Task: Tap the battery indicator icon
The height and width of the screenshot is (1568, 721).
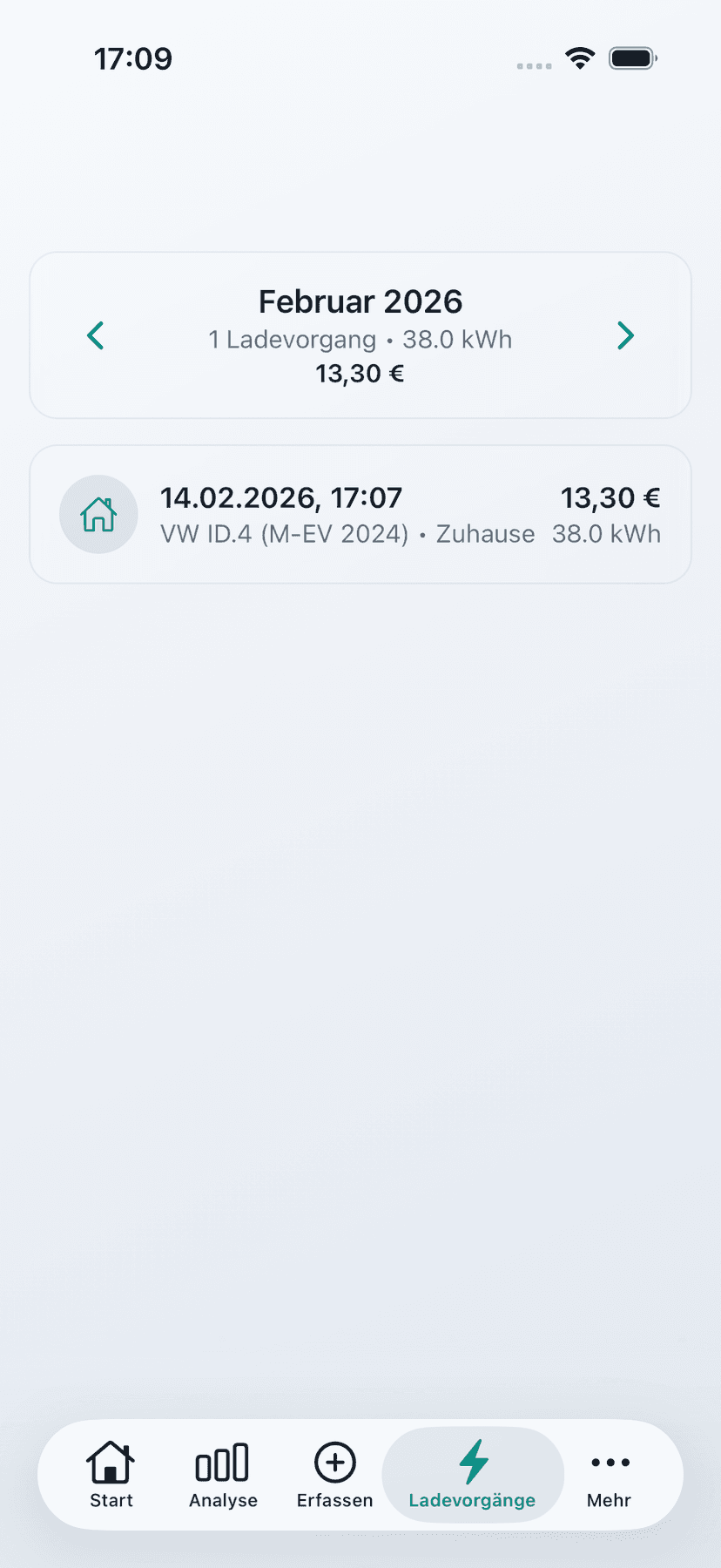Action: click(631, 57)
